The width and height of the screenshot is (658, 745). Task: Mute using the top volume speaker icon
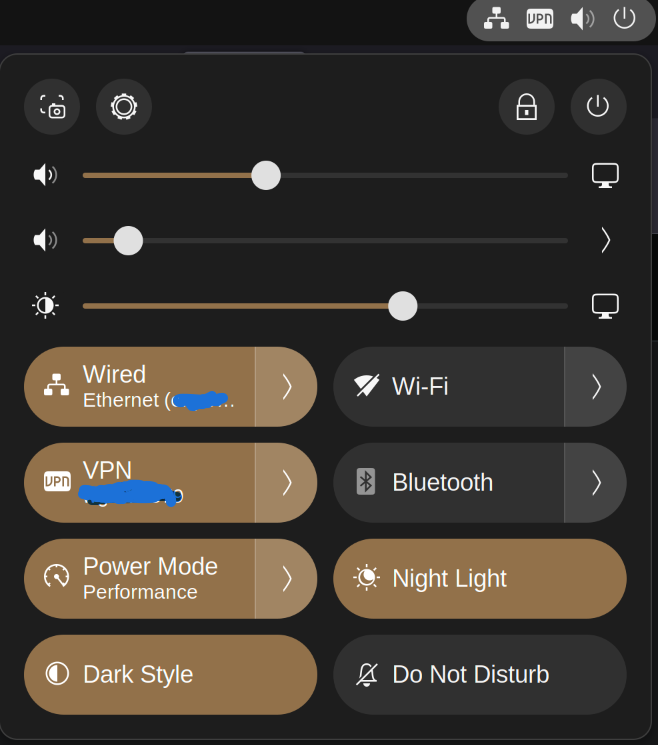point(45,176)
